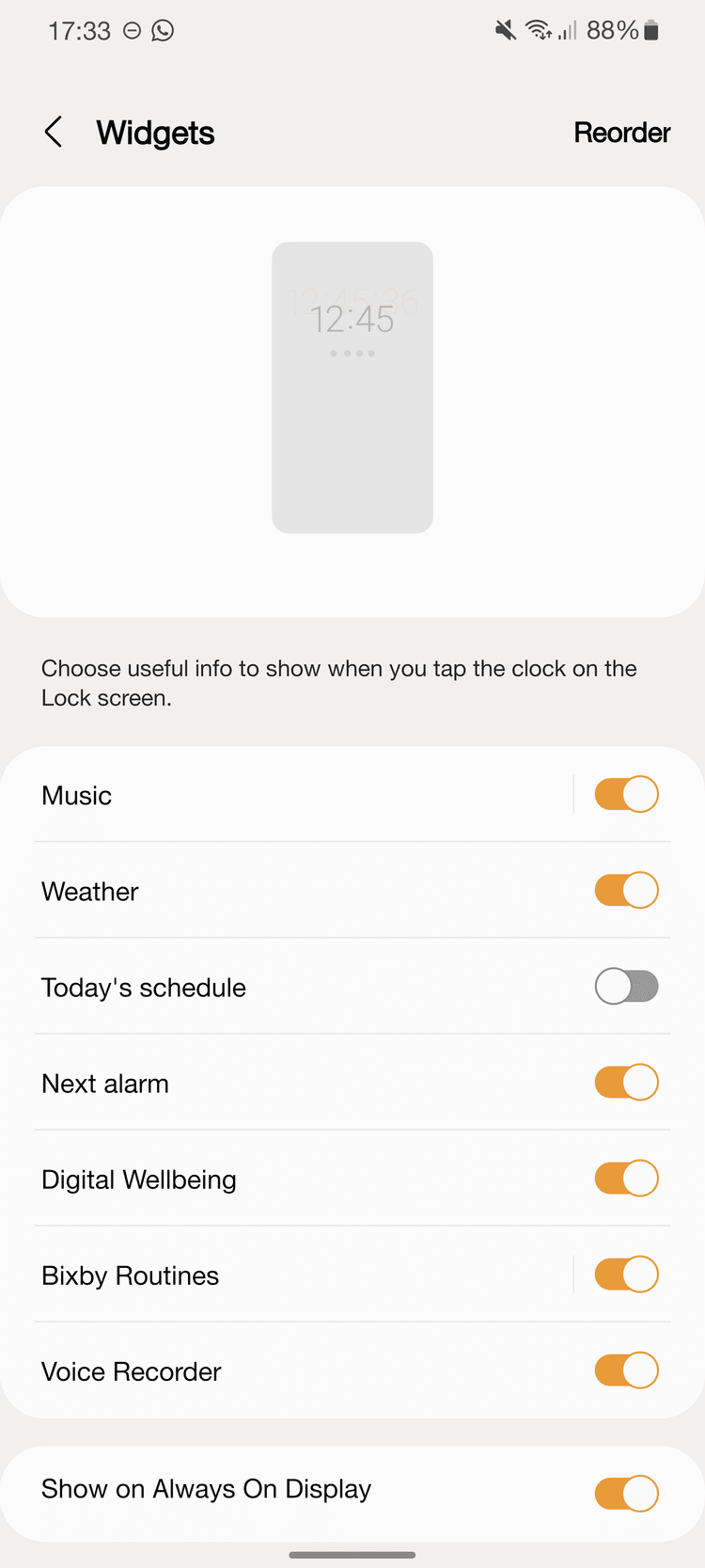Enable Today's schedule widget

pyautogui.click(x=626, y=987)
